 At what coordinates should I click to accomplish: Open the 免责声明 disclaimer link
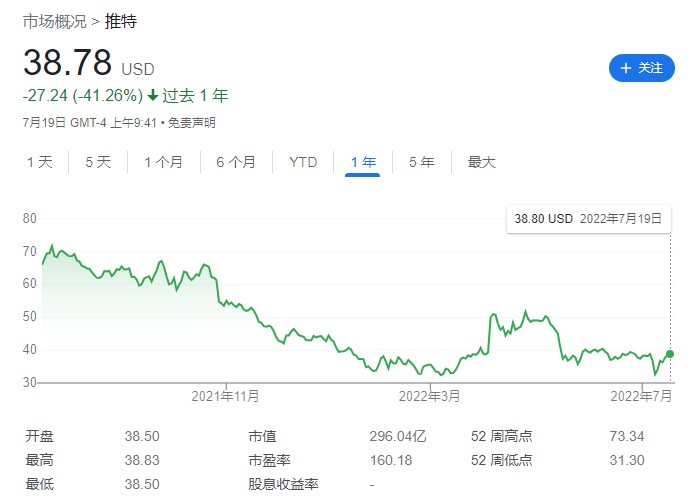[191, 123]
